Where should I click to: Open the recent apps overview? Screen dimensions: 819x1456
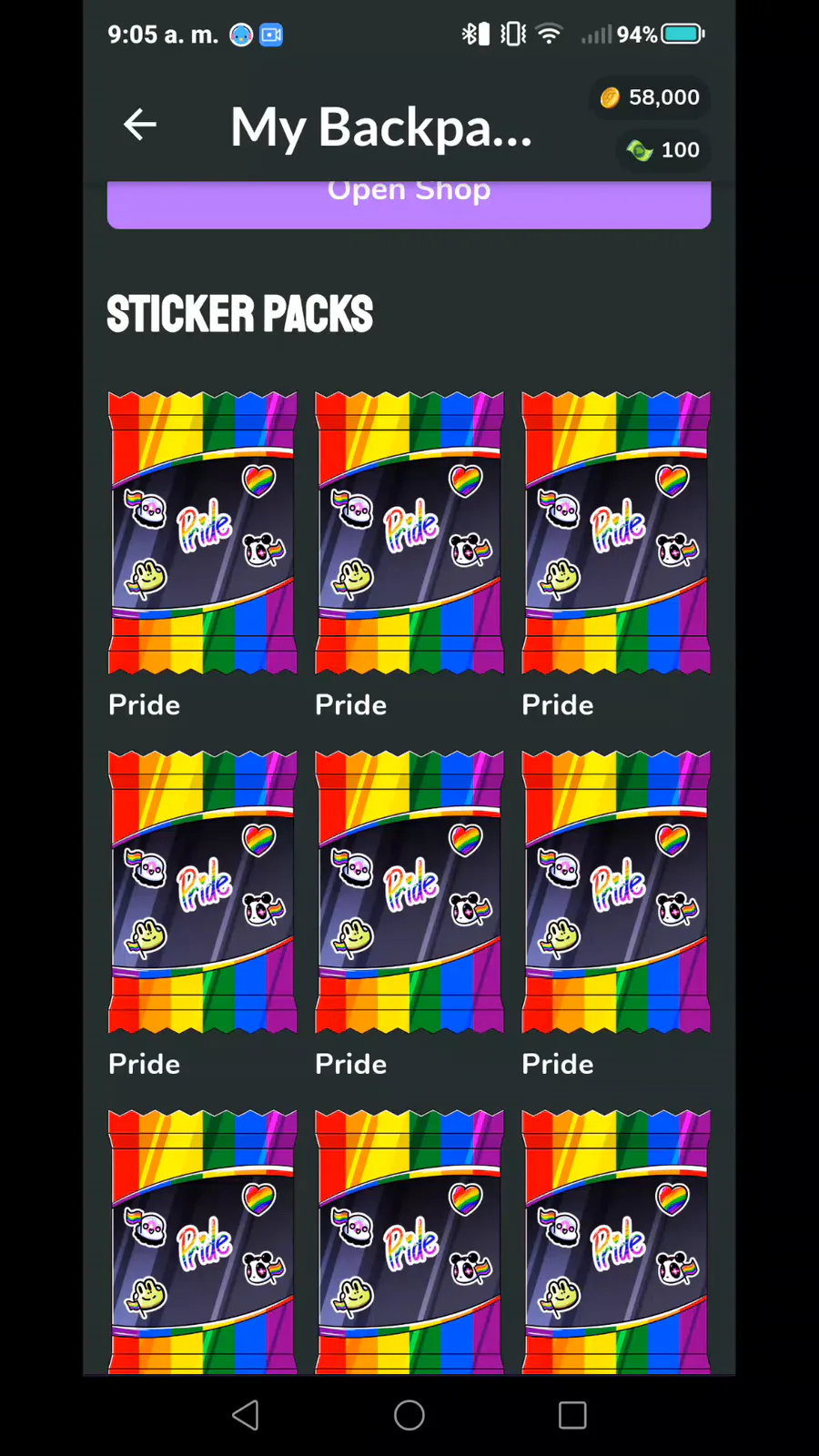[x=572, y=1415]
